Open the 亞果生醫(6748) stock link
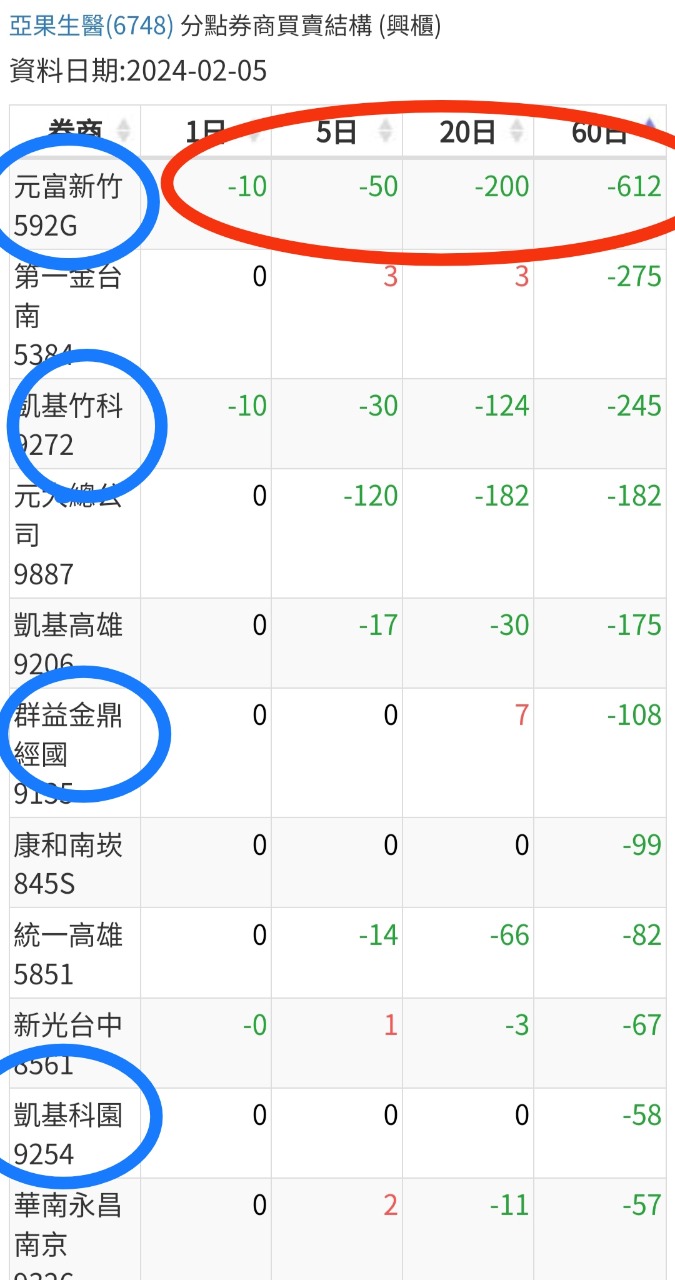Screen dimensions: 675x1280 [91, 26]
